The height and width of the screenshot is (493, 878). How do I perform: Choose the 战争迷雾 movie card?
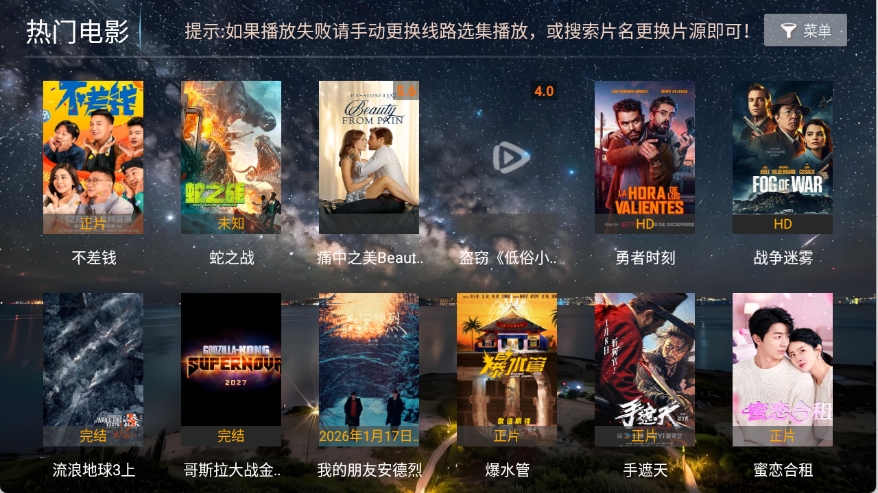pos(783,157)
